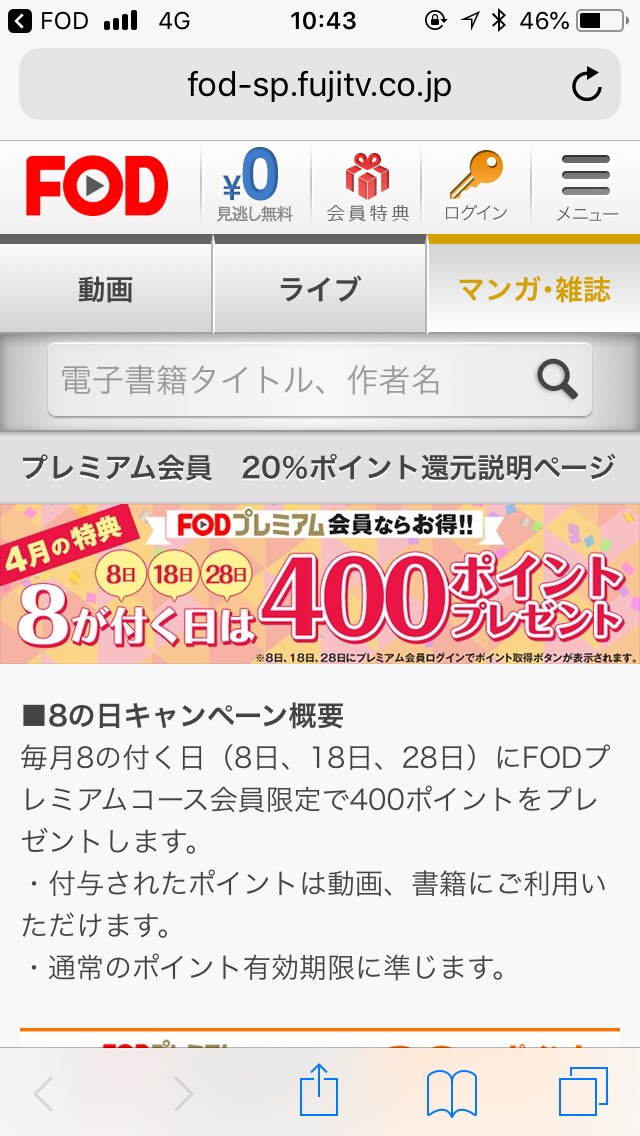Switch to the ライブ tab
Screen dimensions: 640x1136
319,290
